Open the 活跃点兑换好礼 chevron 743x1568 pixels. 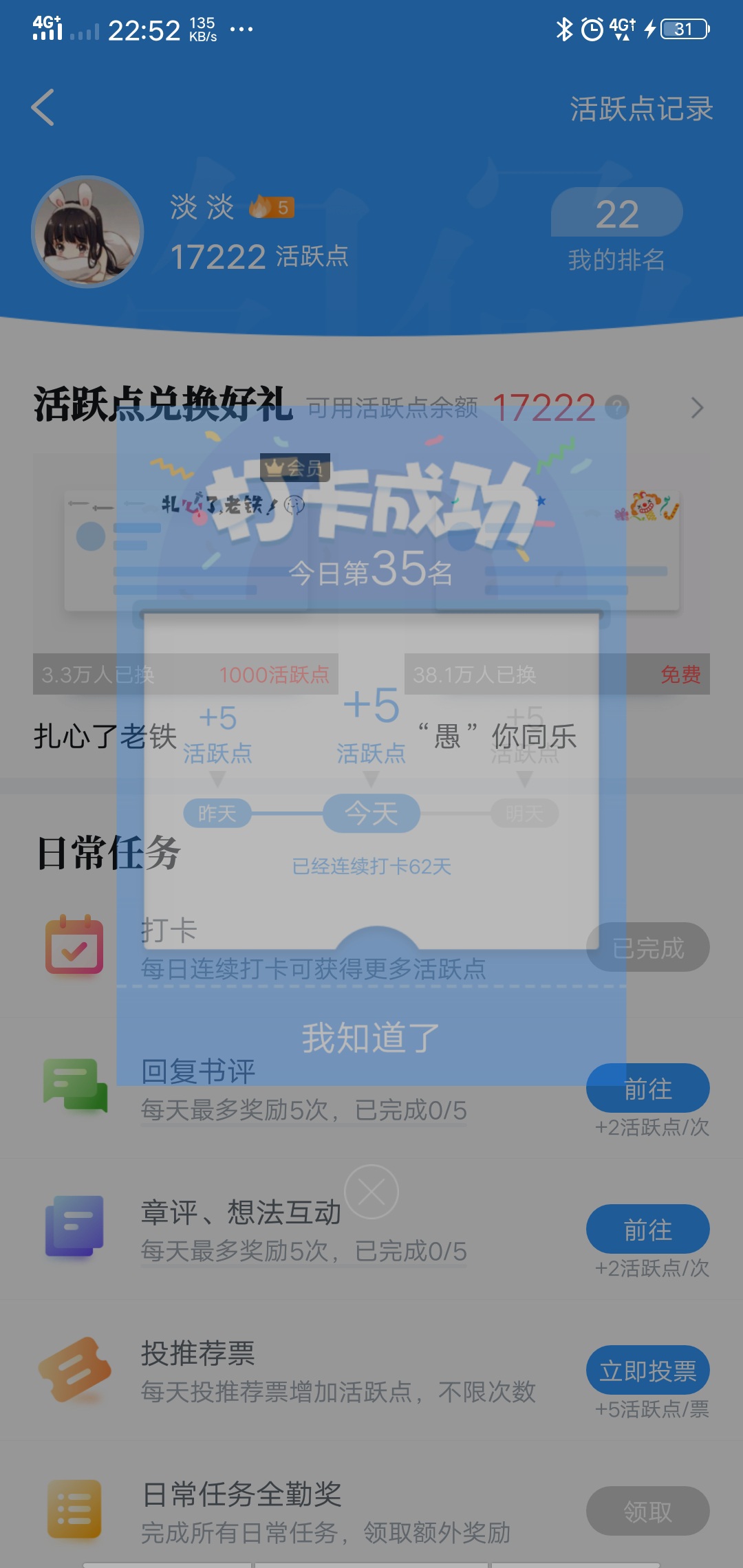[x=697, y=408]
